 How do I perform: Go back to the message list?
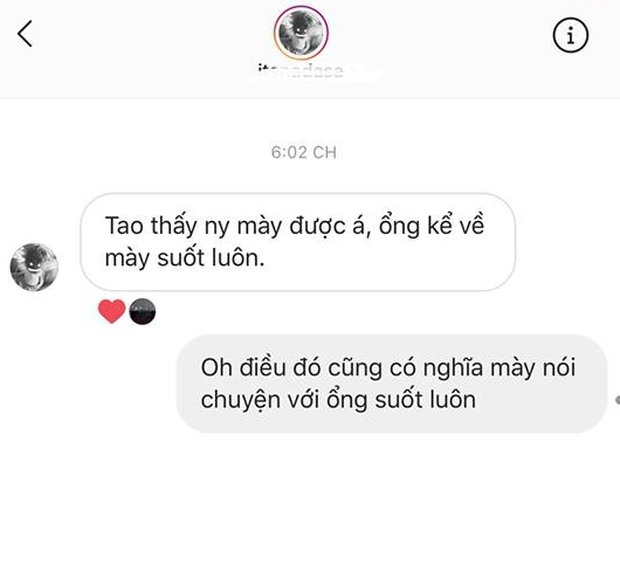pyautogui.click(x=26, y=35)
